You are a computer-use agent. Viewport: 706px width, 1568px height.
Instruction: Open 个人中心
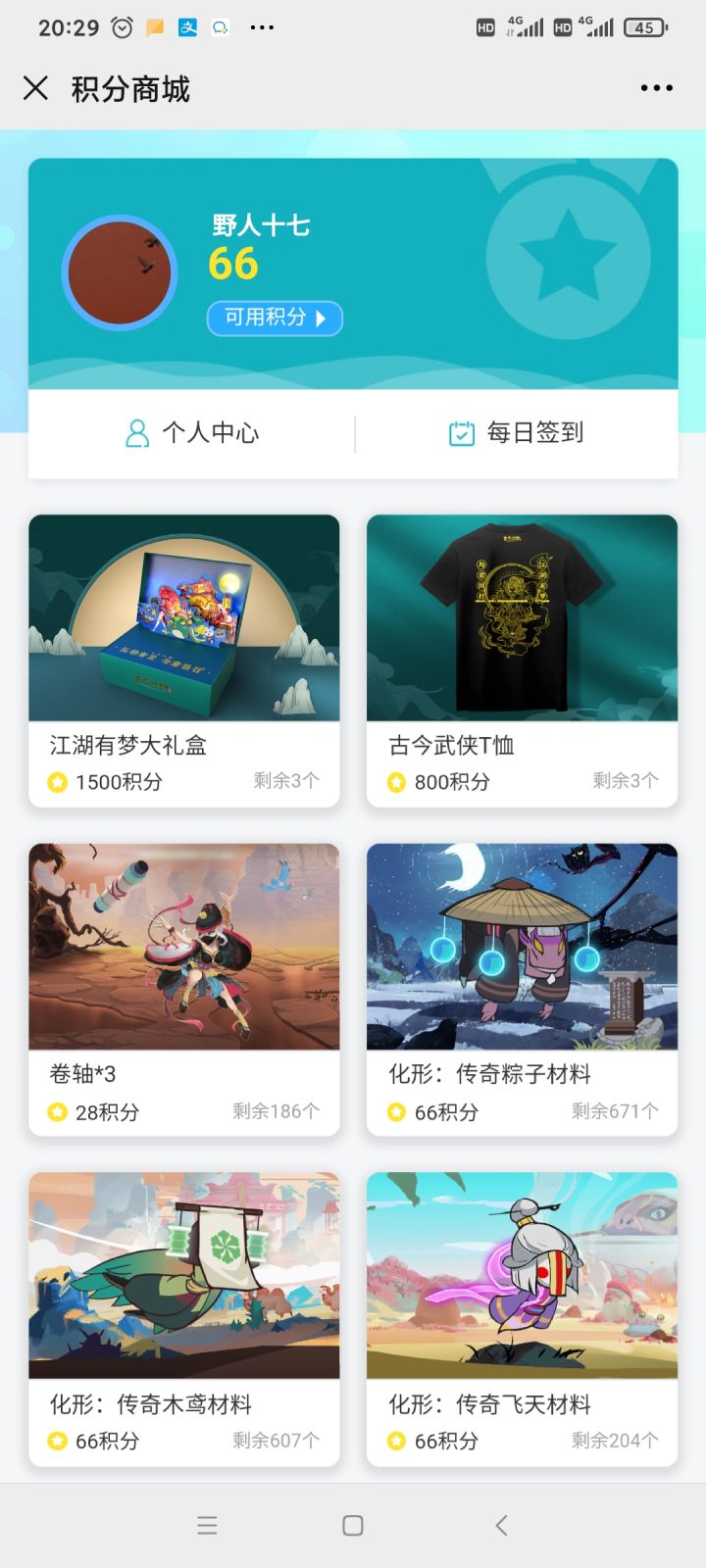coord(192,432)
